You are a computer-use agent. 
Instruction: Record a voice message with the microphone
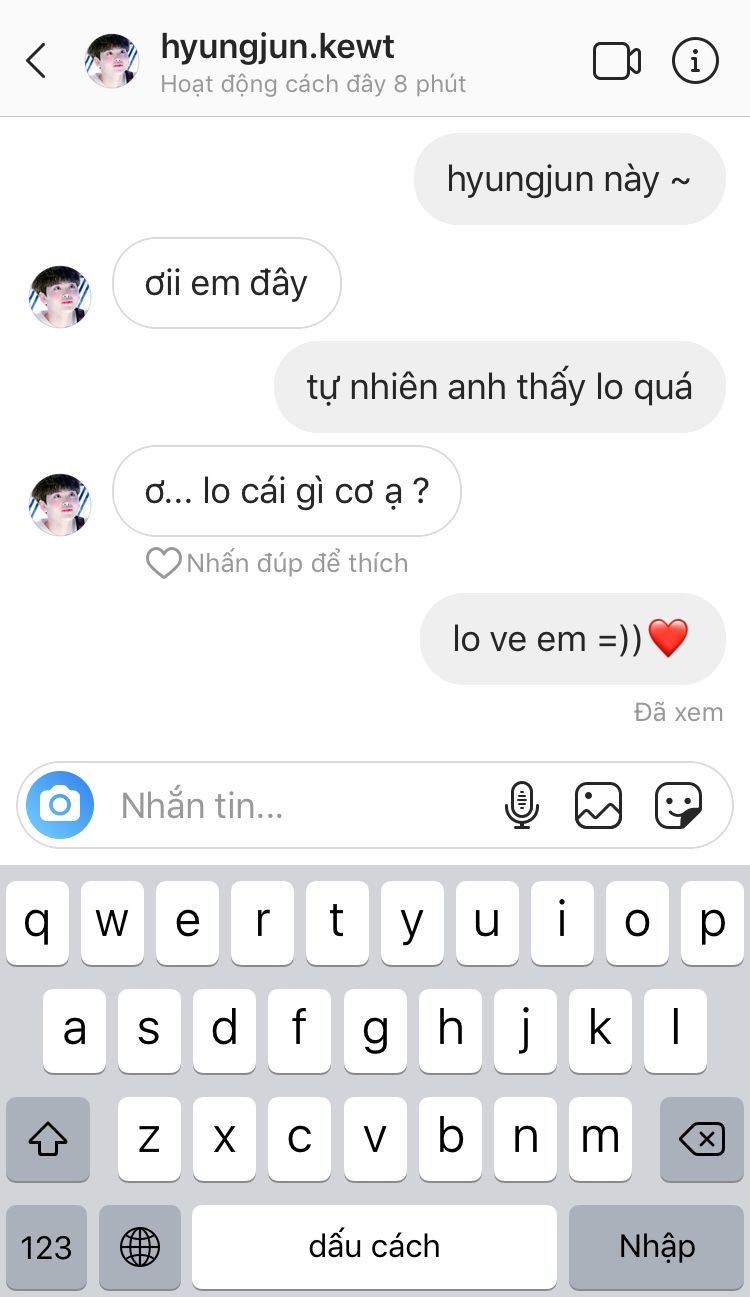click(521, 805)
